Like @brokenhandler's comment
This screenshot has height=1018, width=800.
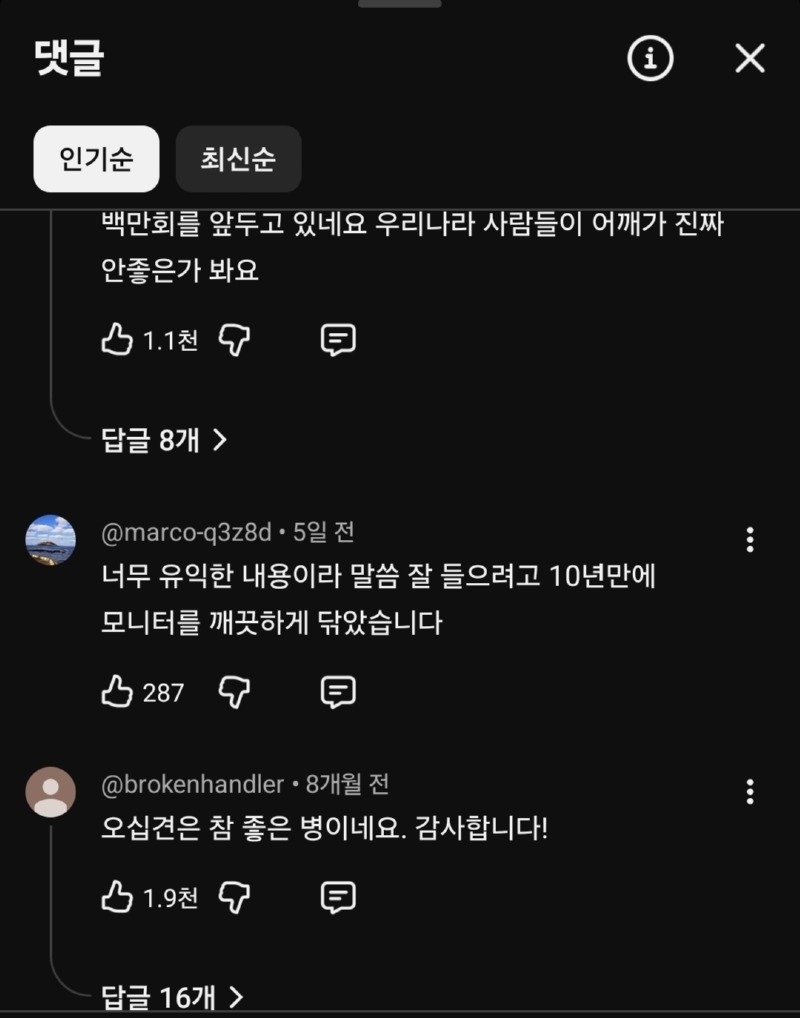(117, 898)
